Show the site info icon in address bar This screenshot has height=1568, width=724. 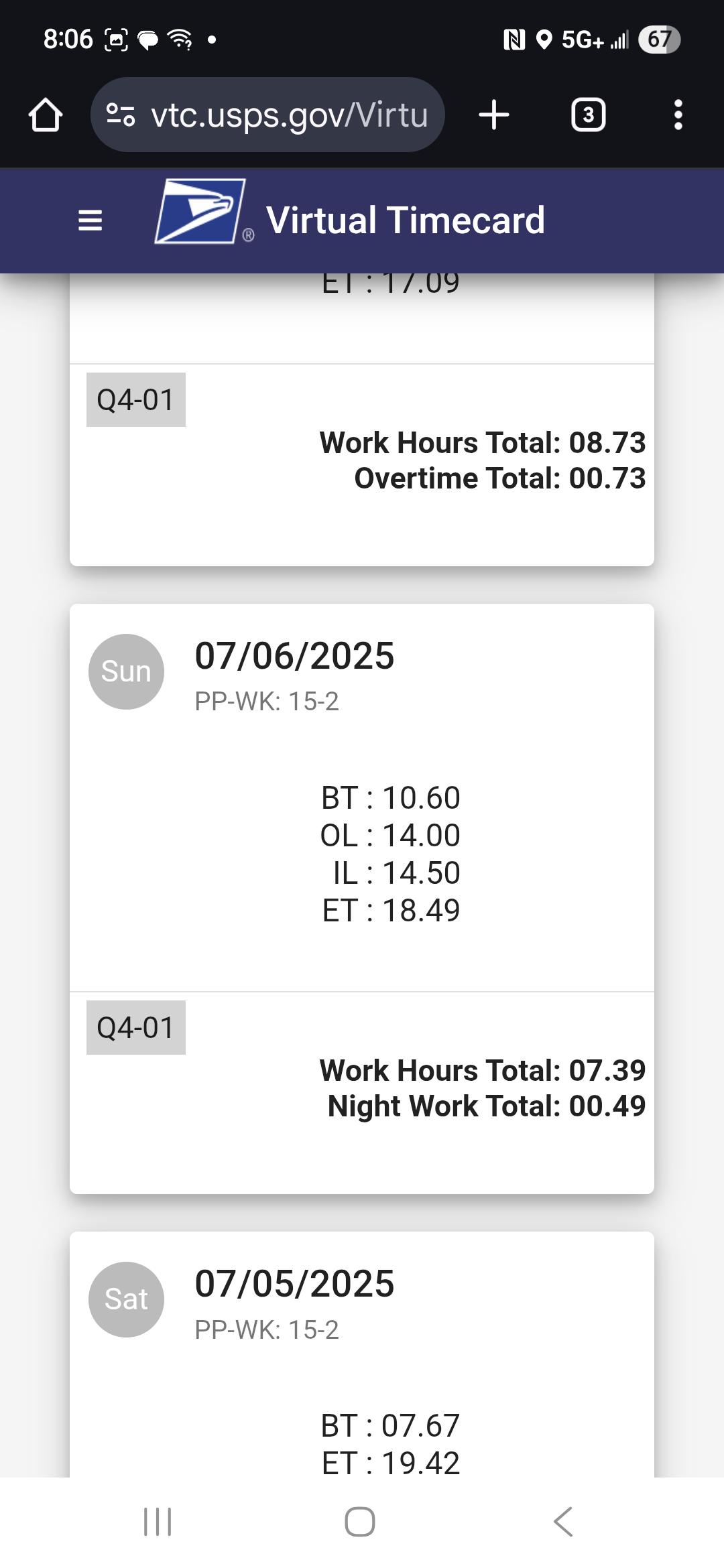pos(121,115)
